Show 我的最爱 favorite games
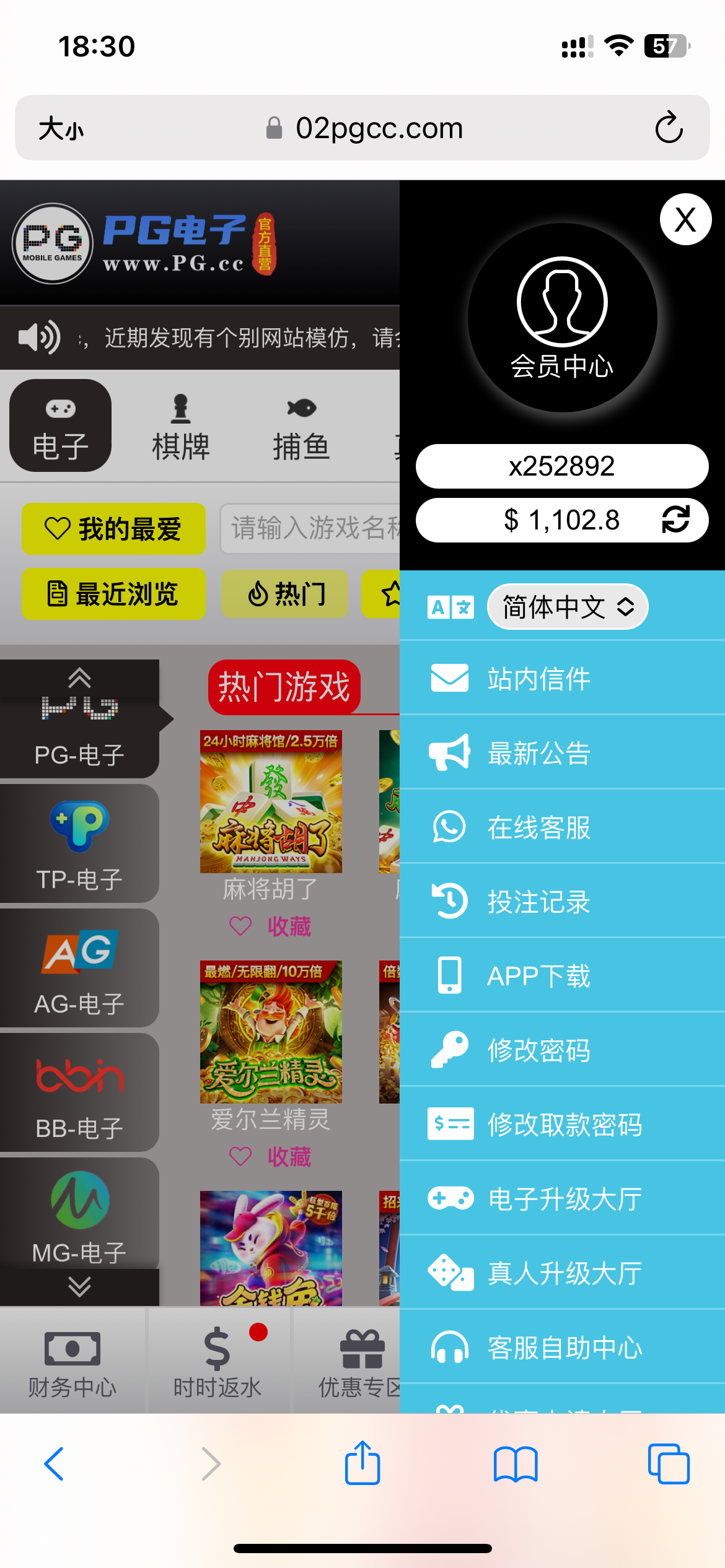Viewport: 725px width, 1568px height. tap(113, 529)
